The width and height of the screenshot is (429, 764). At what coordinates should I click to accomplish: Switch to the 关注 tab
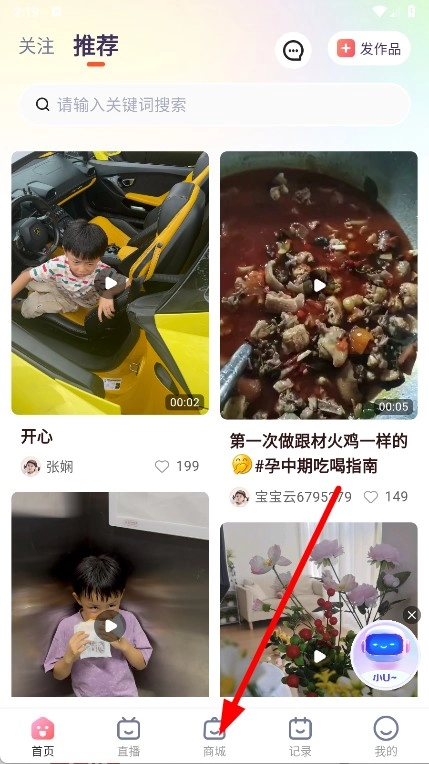(36, 47)
